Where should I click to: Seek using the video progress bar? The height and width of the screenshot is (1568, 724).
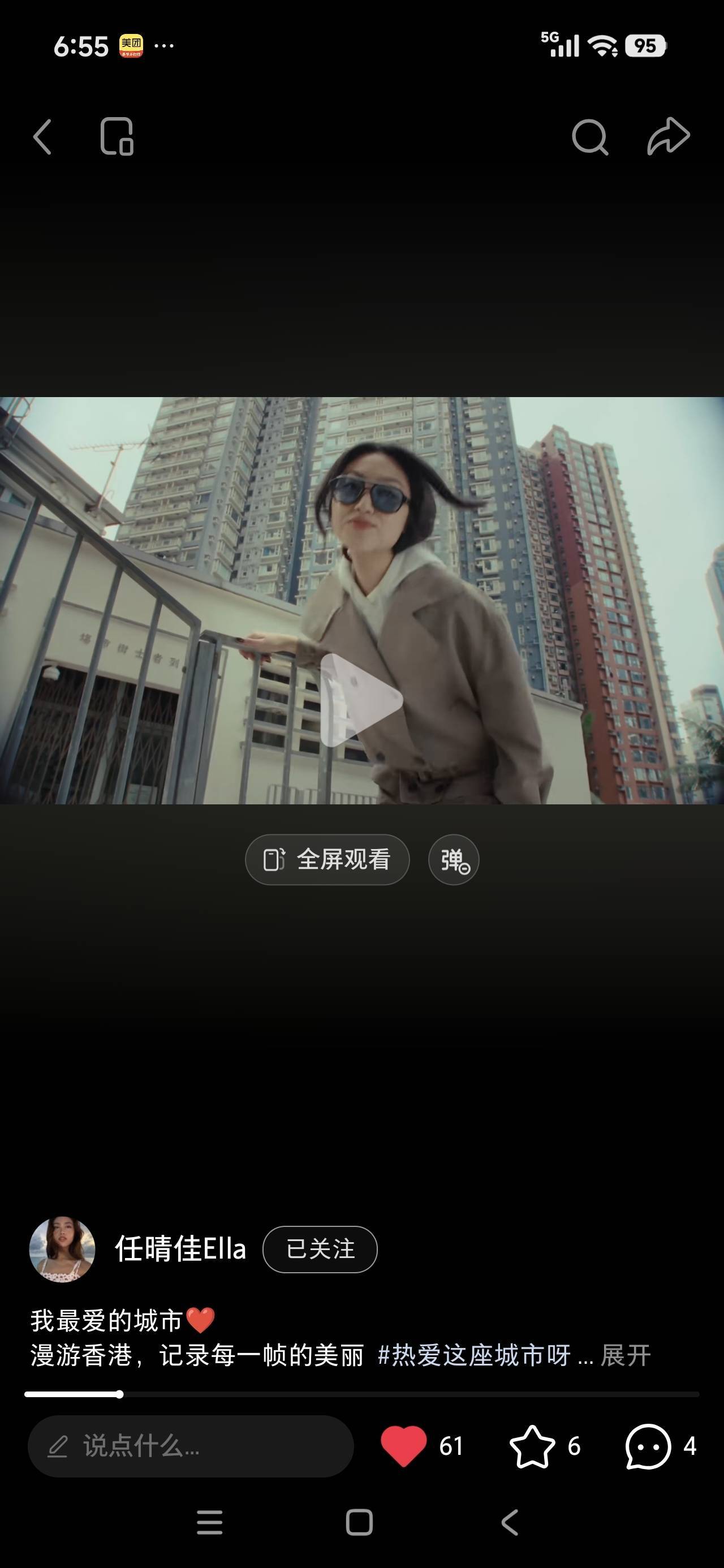click(x=361, y=1394)
